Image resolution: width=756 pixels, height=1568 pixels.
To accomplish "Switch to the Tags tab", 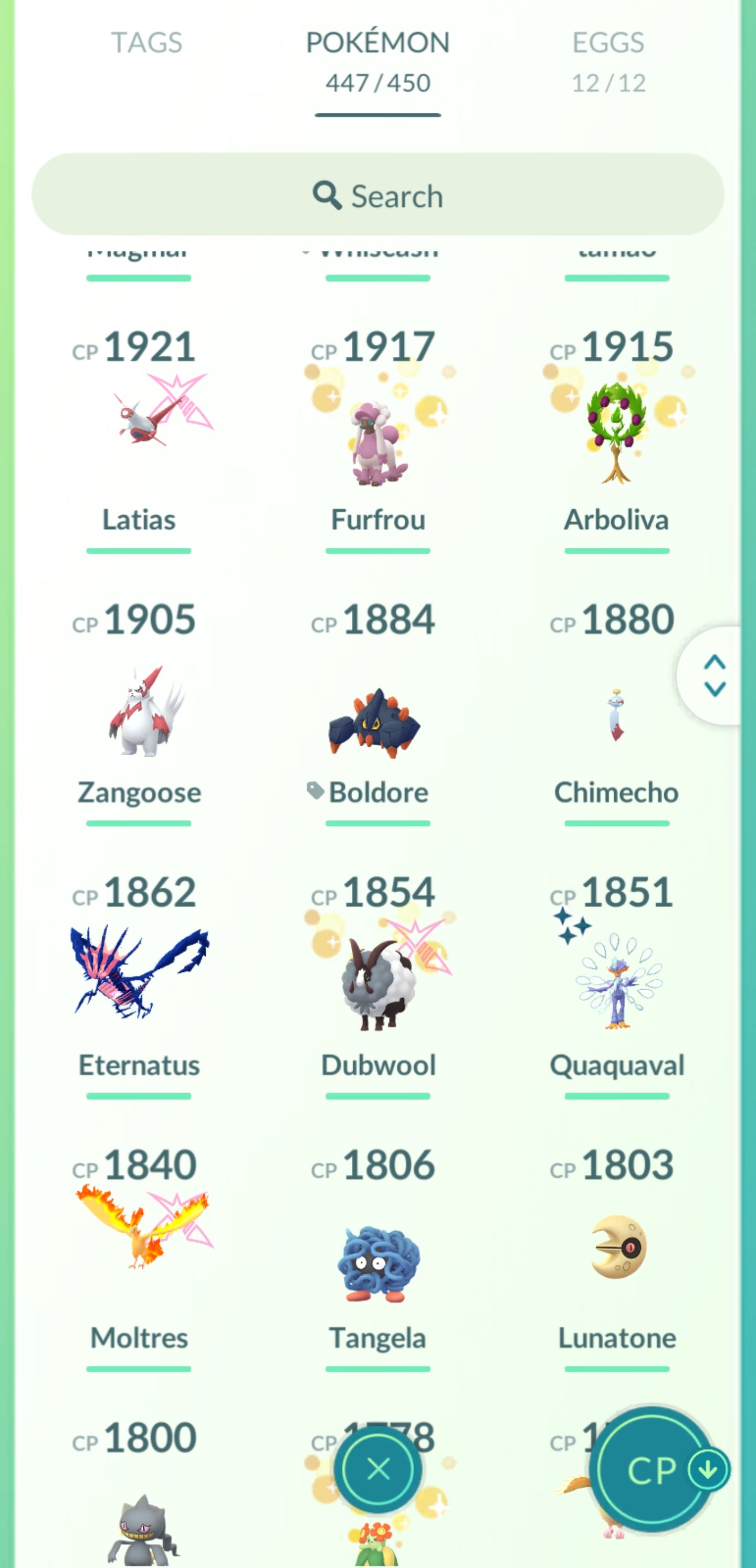I will (x=146, y=43).
